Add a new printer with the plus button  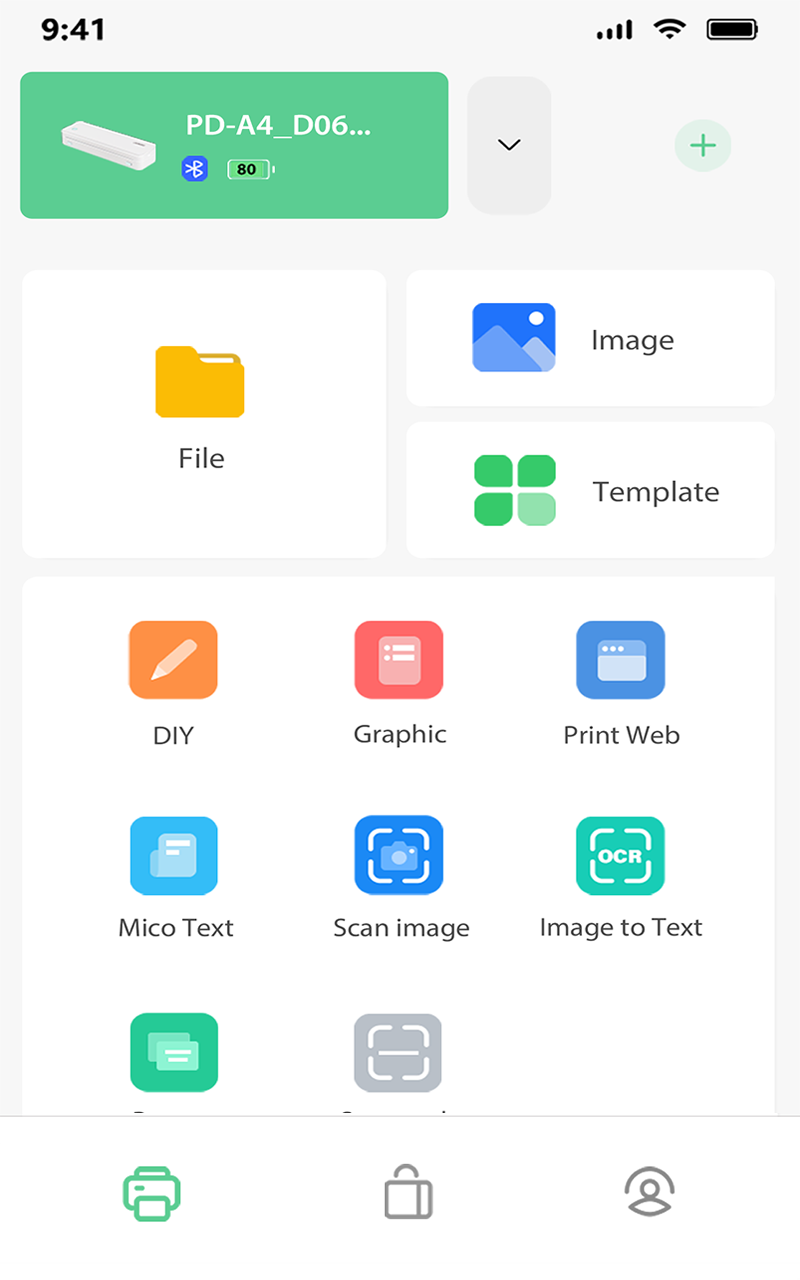click(703, 145)
